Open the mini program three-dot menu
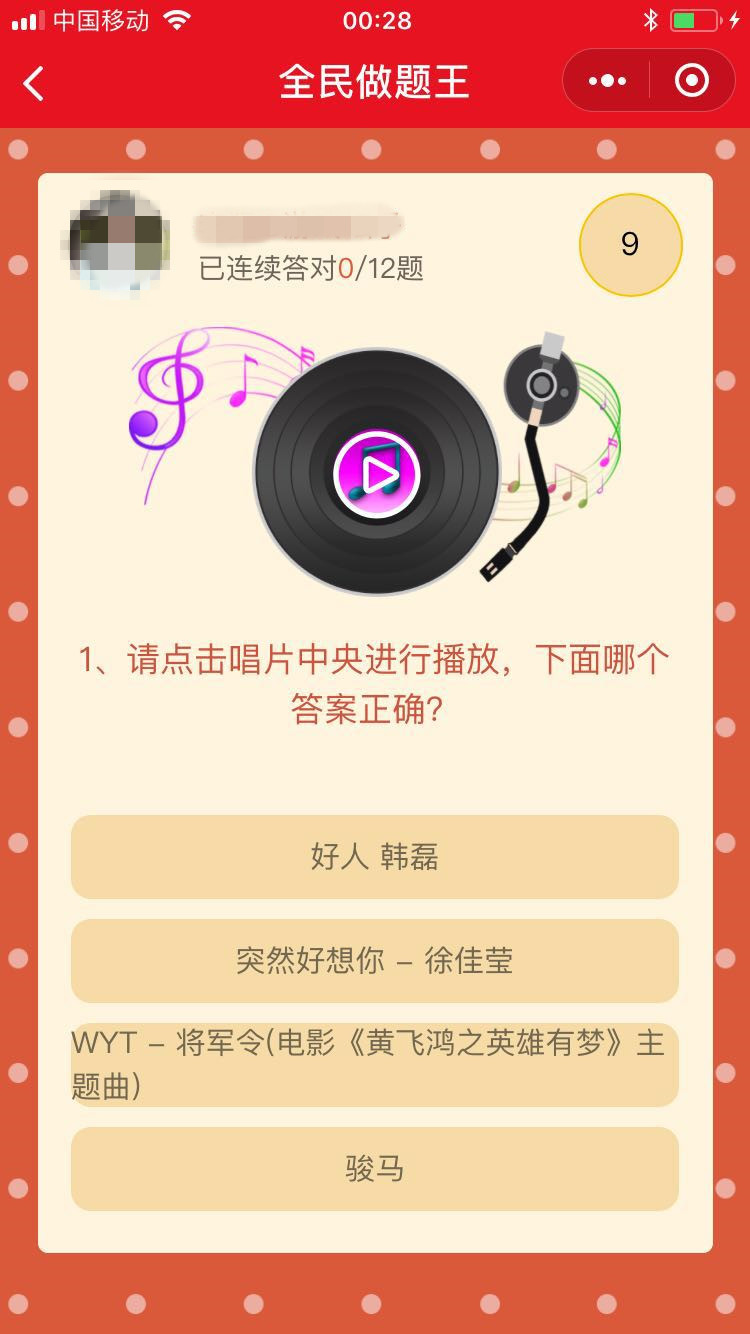The height and width of the screenshot is (1334, 750). pos(607,81)
